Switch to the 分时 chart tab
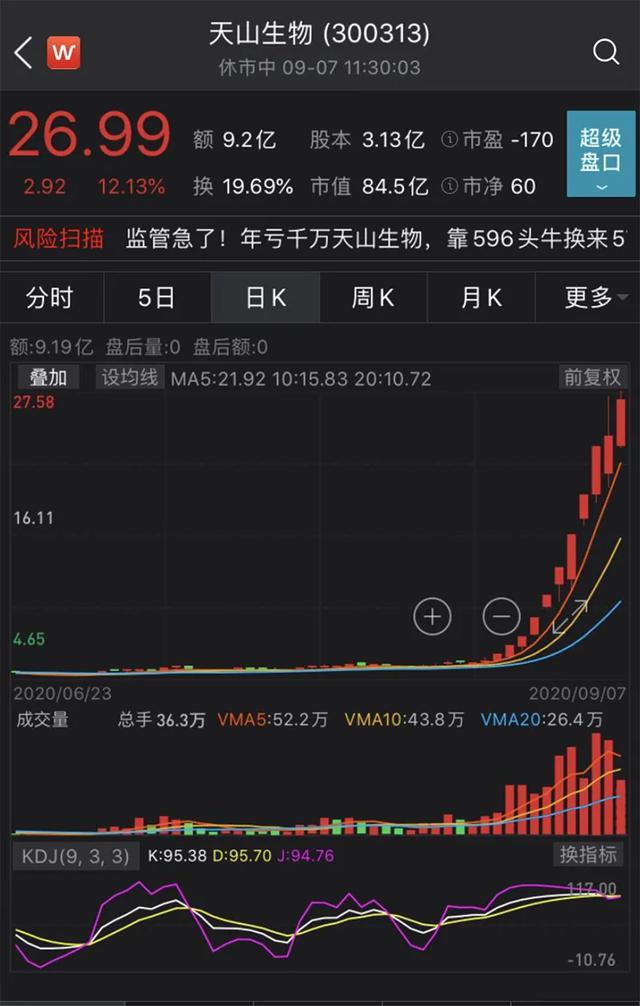 click(50, 296)
